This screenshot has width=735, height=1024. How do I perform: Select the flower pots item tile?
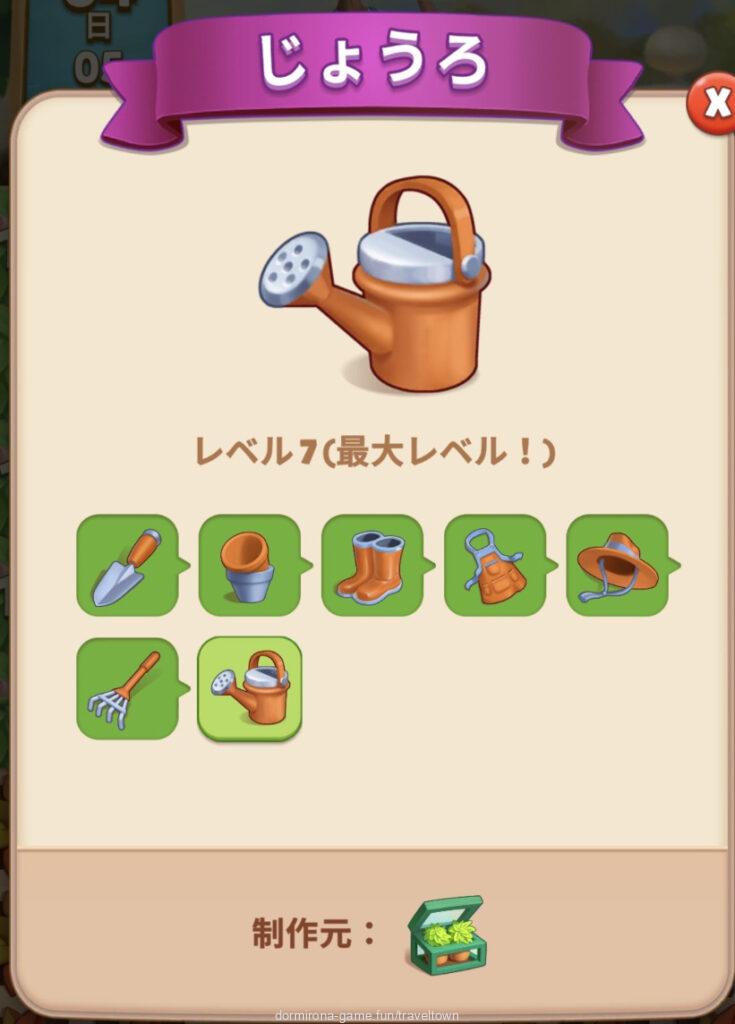(249, 565)
